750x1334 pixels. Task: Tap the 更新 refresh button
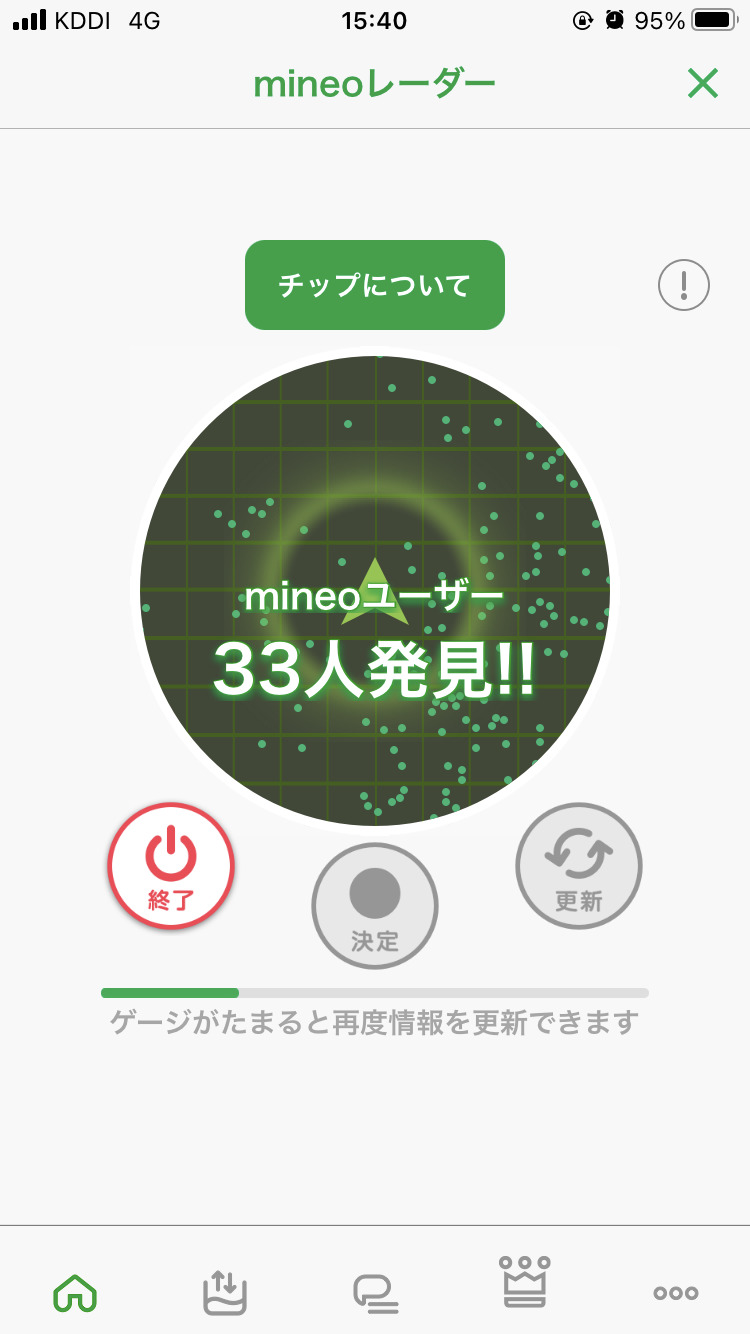(579, 866)
